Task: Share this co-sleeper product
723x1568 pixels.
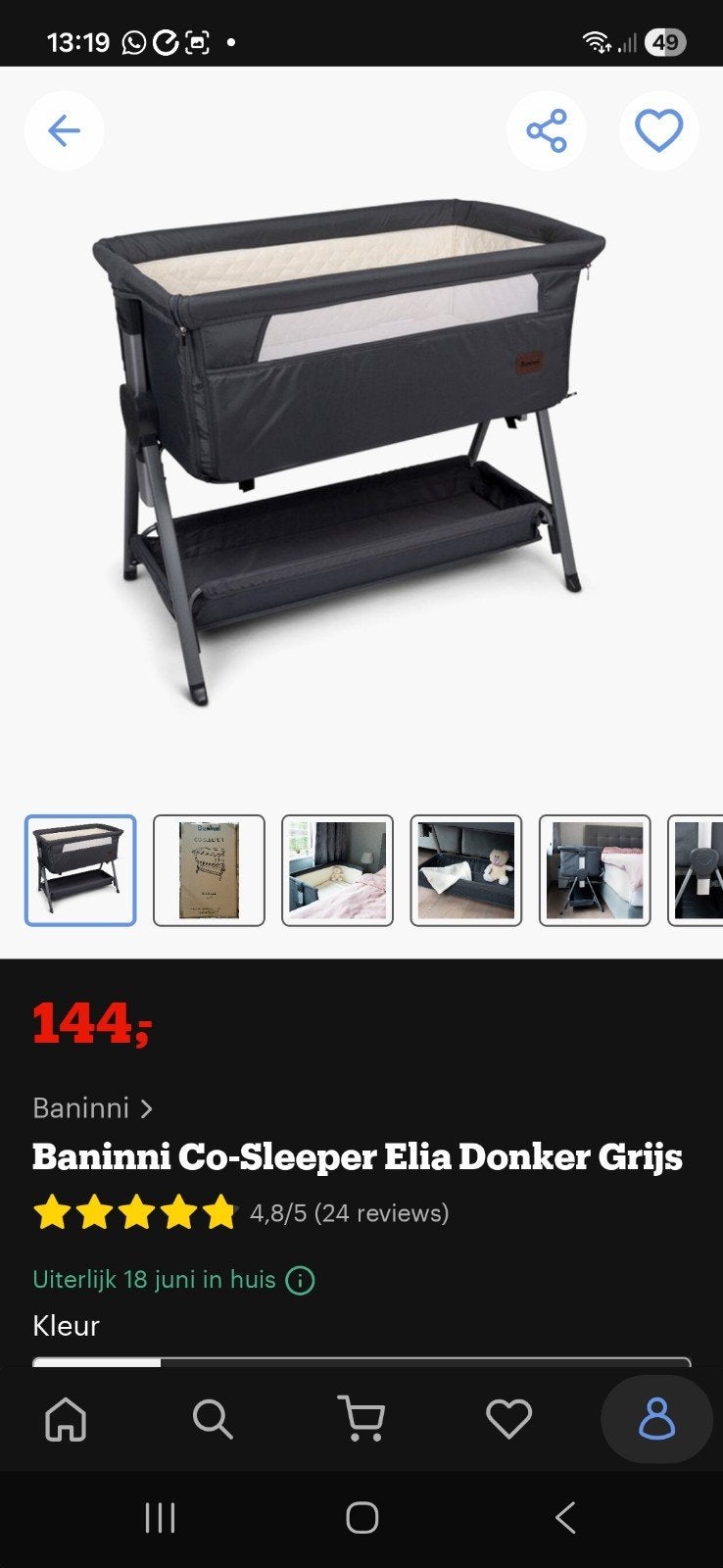Action: (547, 130)
